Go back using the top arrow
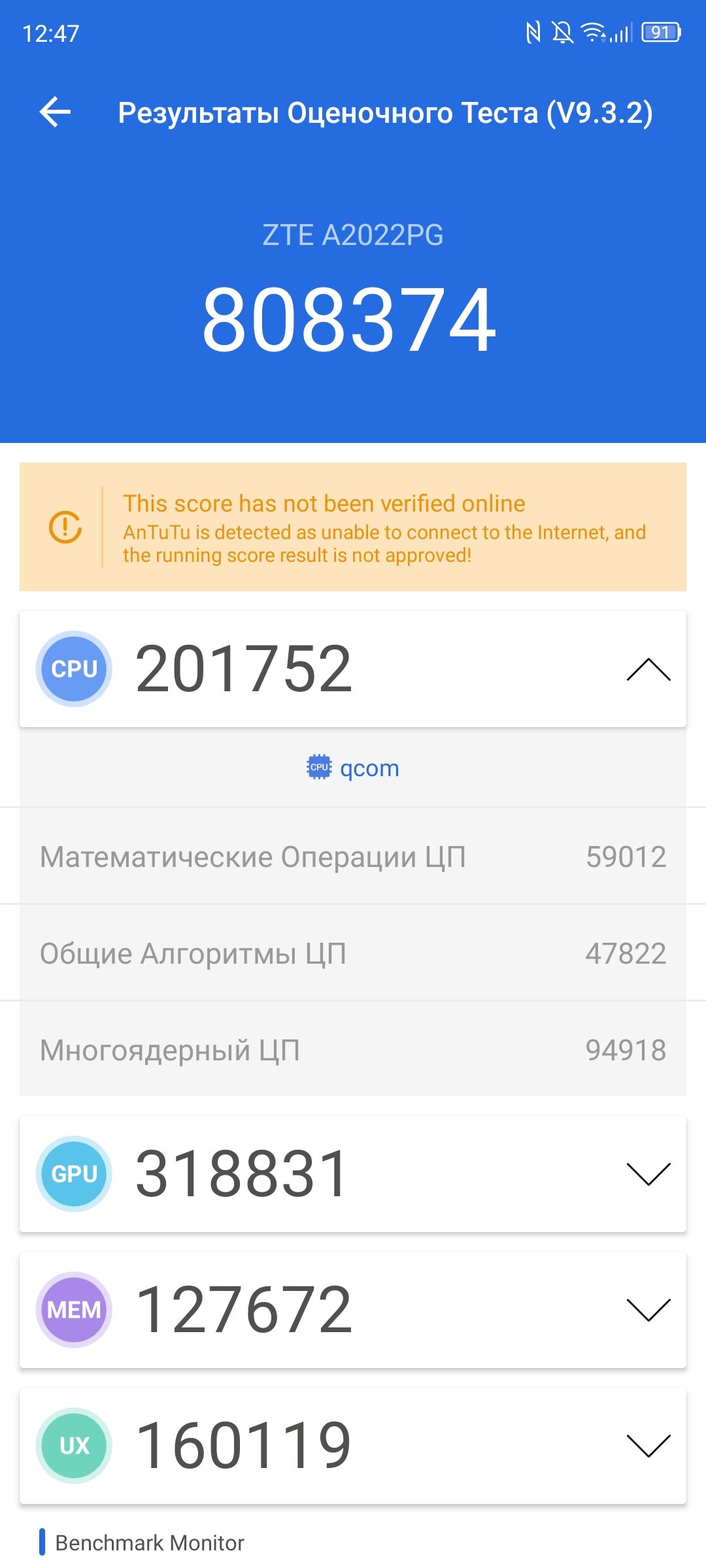This screenshot has width=706, height=1568. click(x=55, y=112)
